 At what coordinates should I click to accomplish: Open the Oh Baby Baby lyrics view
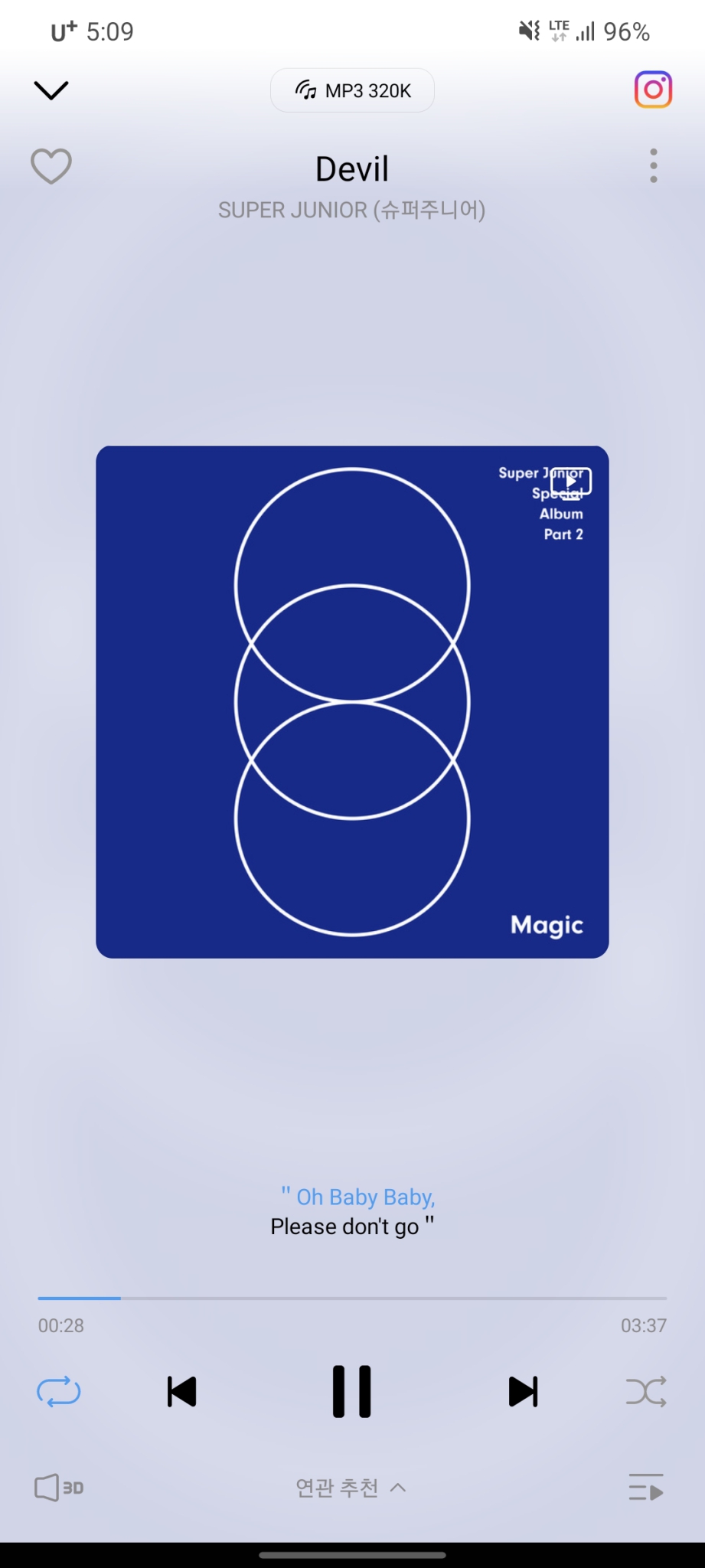pyautogui.click(x=352, y=1211)
